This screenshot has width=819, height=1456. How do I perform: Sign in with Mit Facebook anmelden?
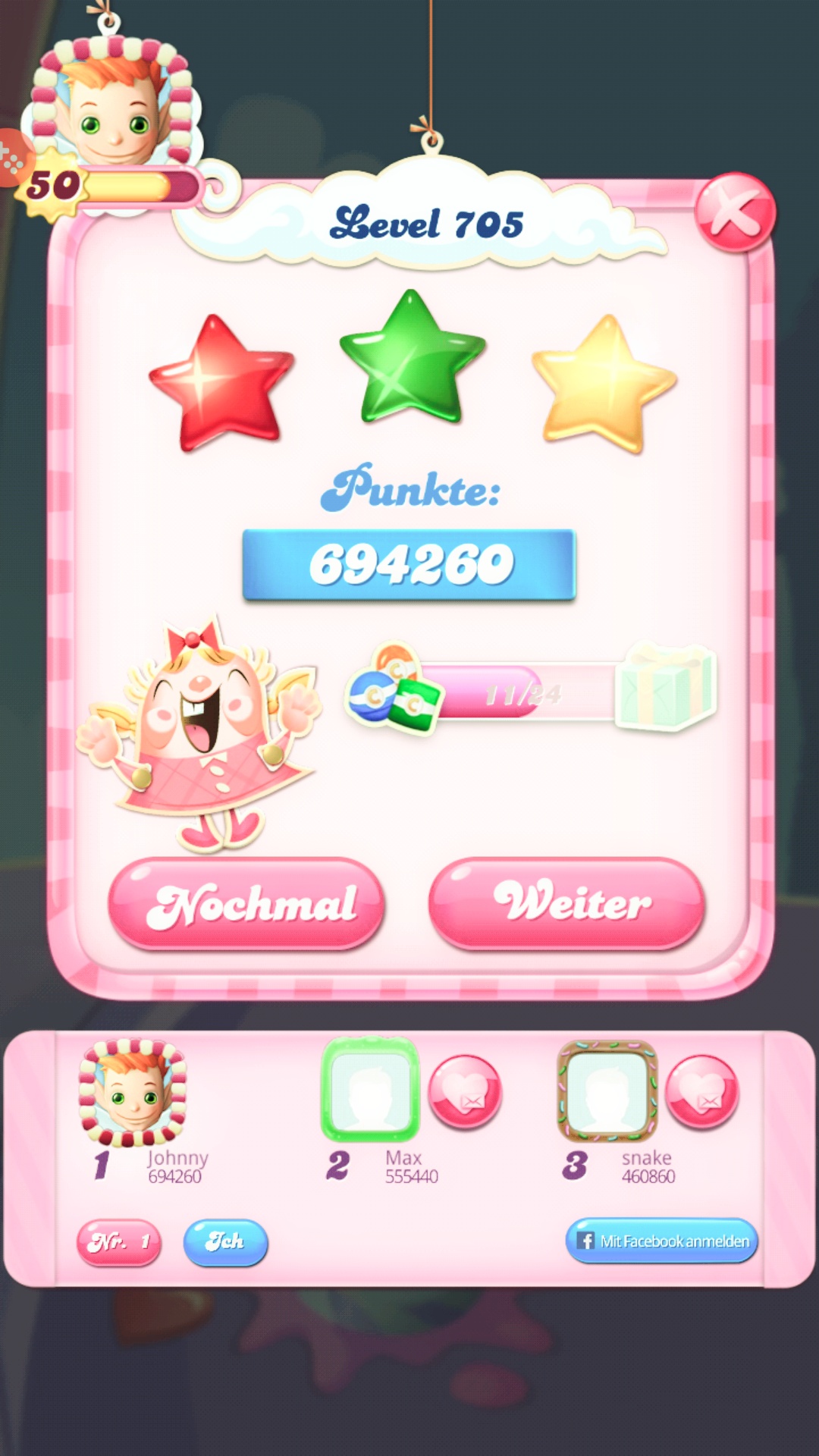[x=661, y=1241]
